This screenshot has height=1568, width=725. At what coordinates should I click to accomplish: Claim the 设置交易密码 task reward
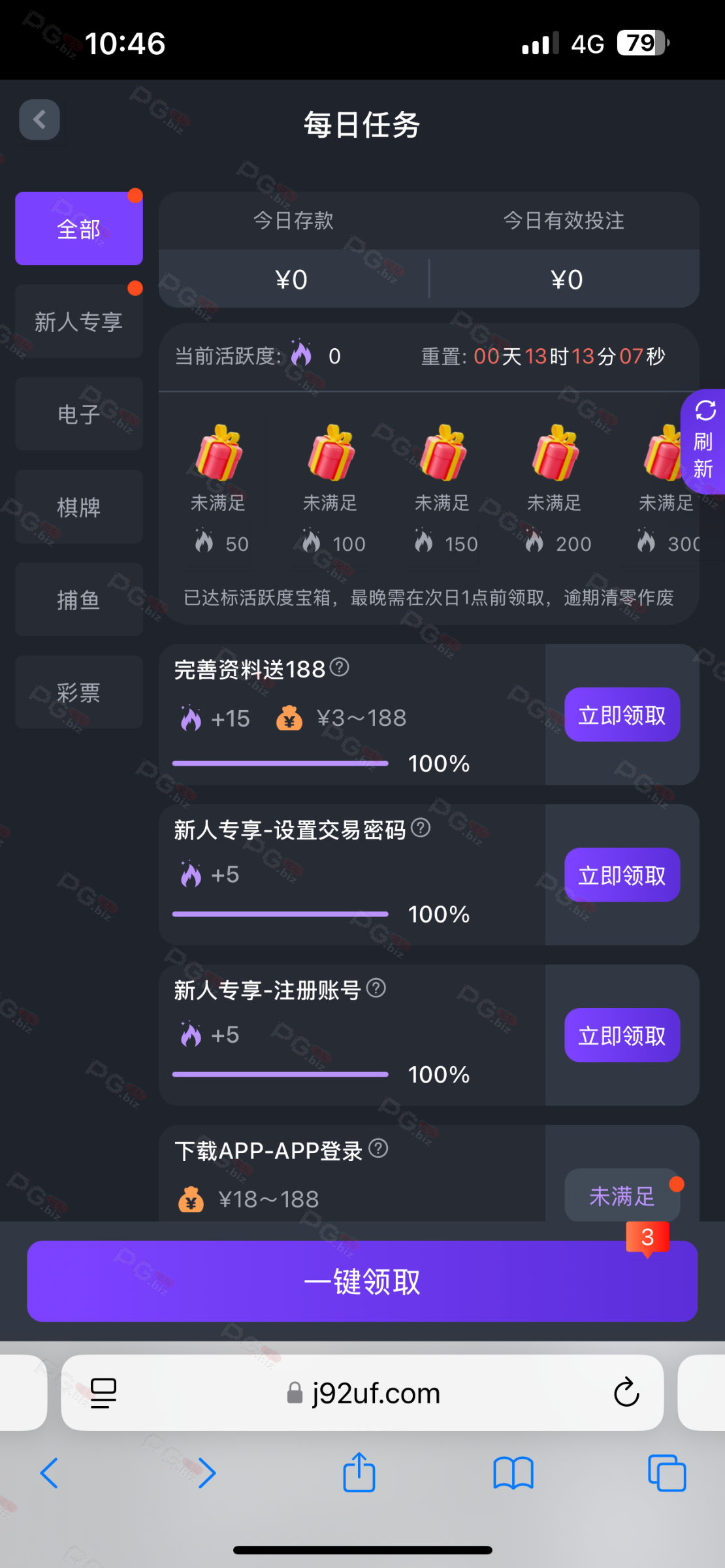(x=622, y=875)
